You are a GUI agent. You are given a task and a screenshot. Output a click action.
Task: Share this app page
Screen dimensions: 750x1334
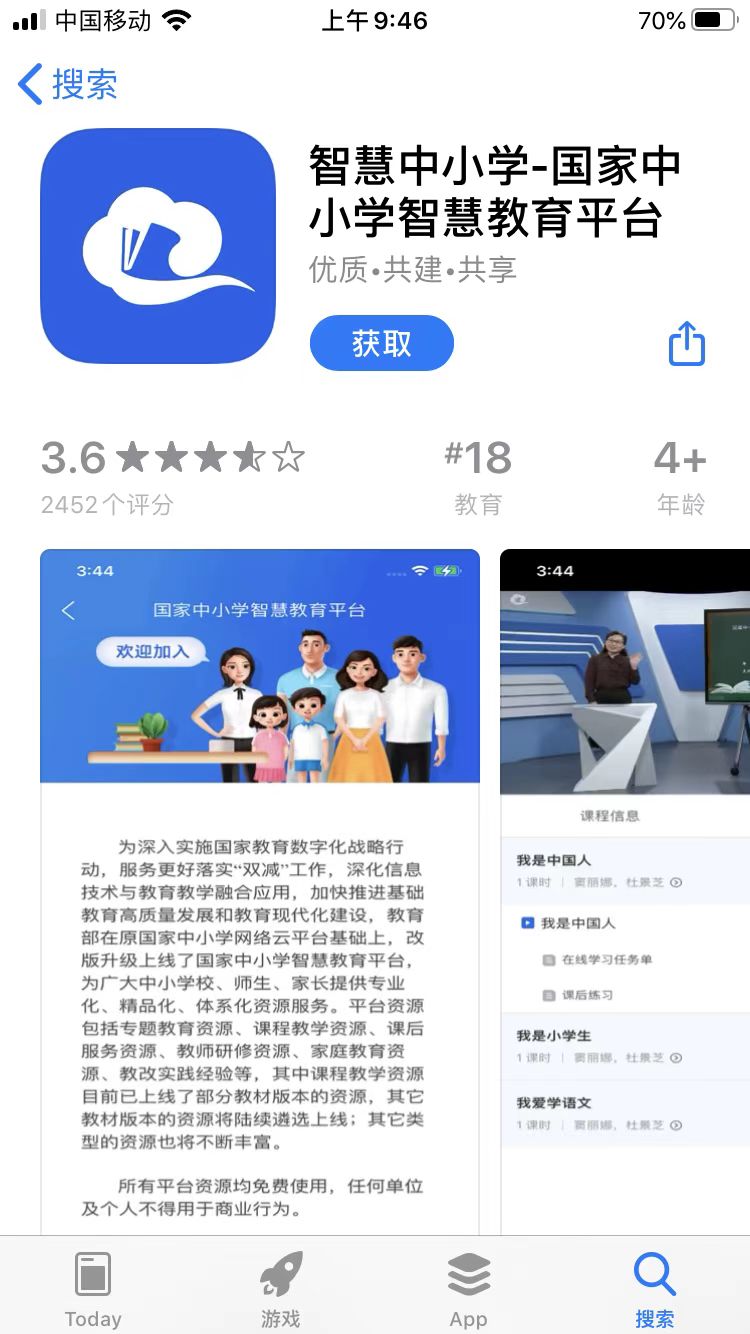[686, 344]
